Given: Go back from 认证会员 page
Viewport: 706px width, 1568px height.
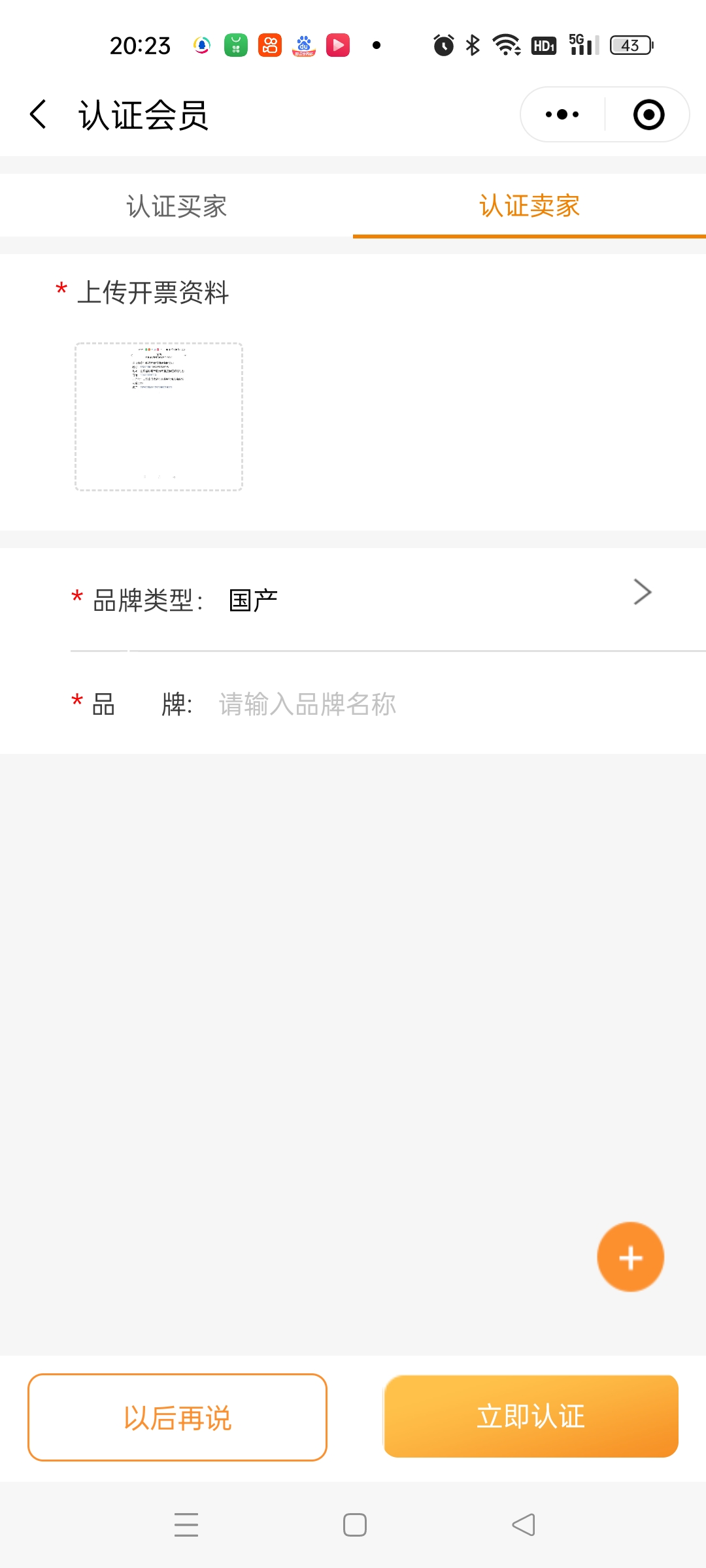Looking at the screenshot, I should [39, 115].
